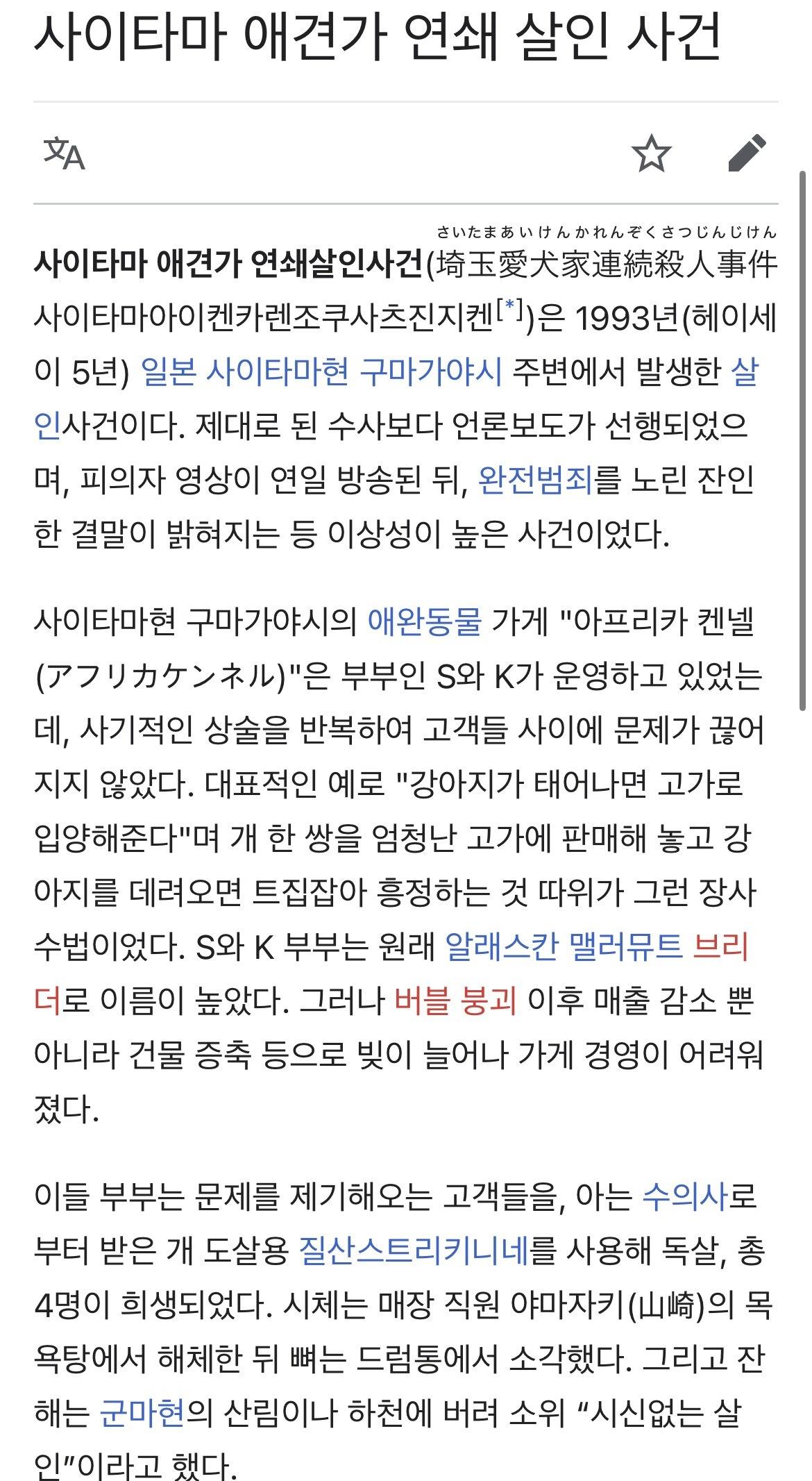Open the 애완동물 link
This screenshot has height=1481, width=812.
click(423, 621)
